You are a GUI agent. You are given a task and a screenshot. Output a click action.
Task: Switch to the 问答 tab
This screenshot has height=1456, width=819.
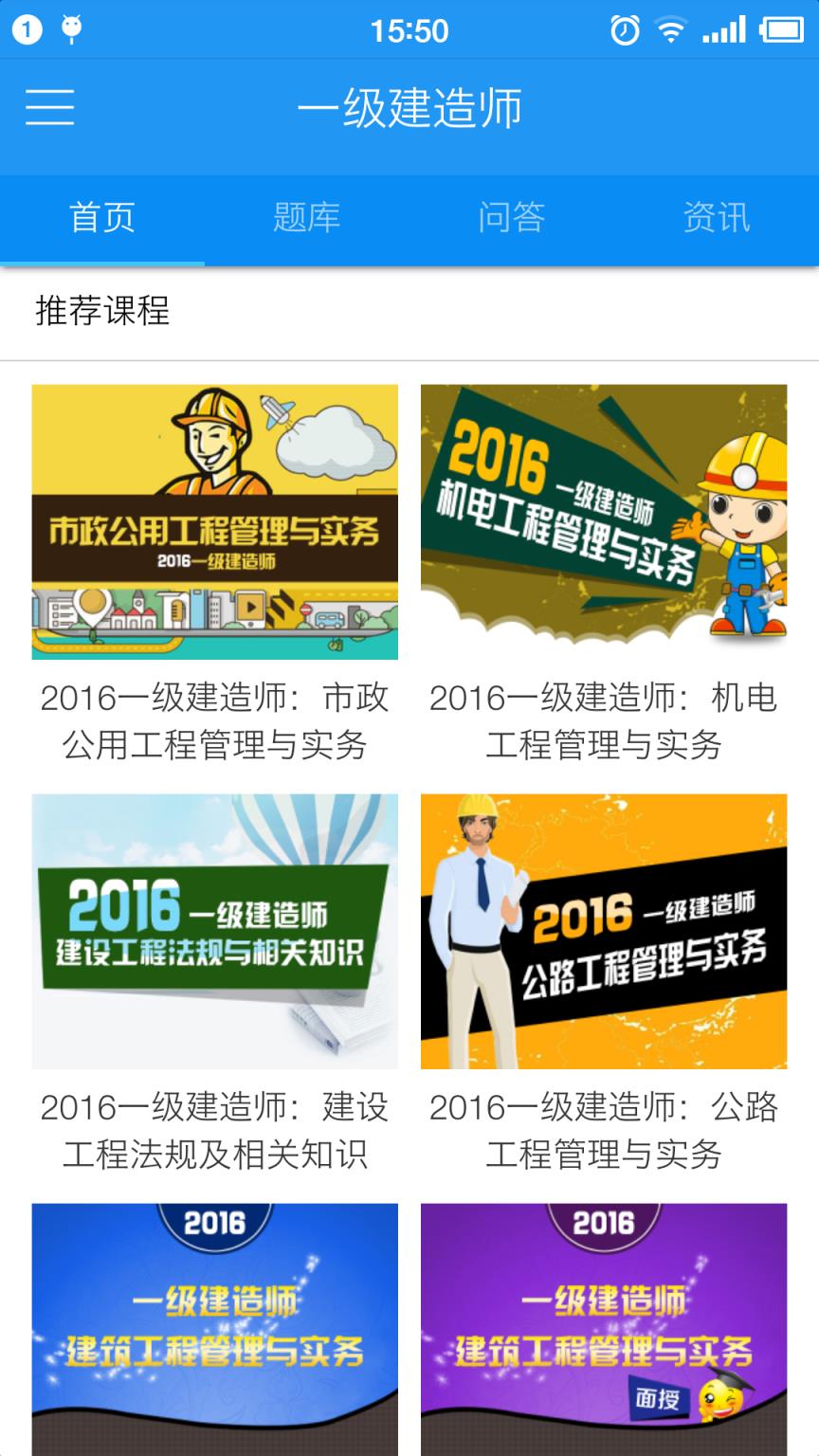(512, 216)
